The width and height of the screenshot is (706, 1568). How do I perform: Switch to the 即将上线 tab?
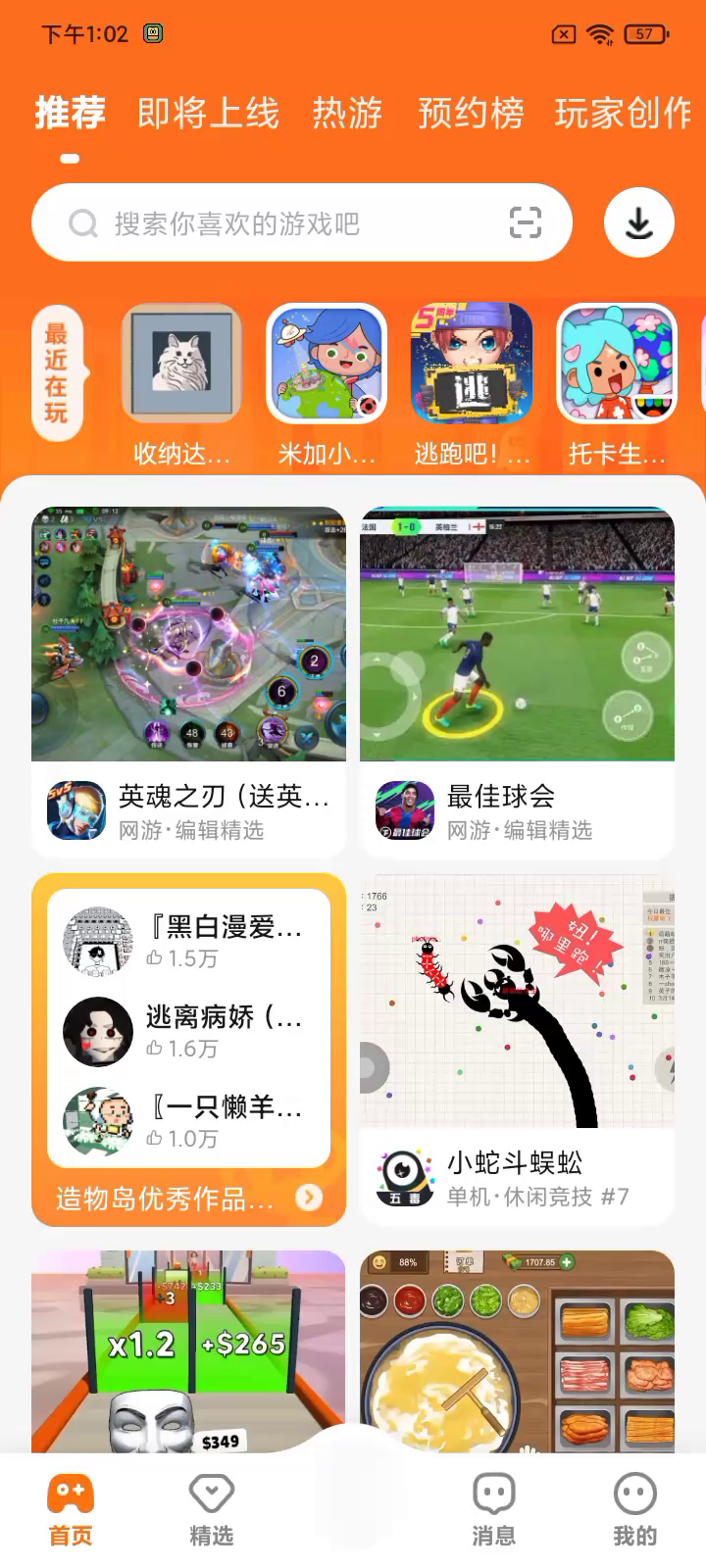coord(208,114)
